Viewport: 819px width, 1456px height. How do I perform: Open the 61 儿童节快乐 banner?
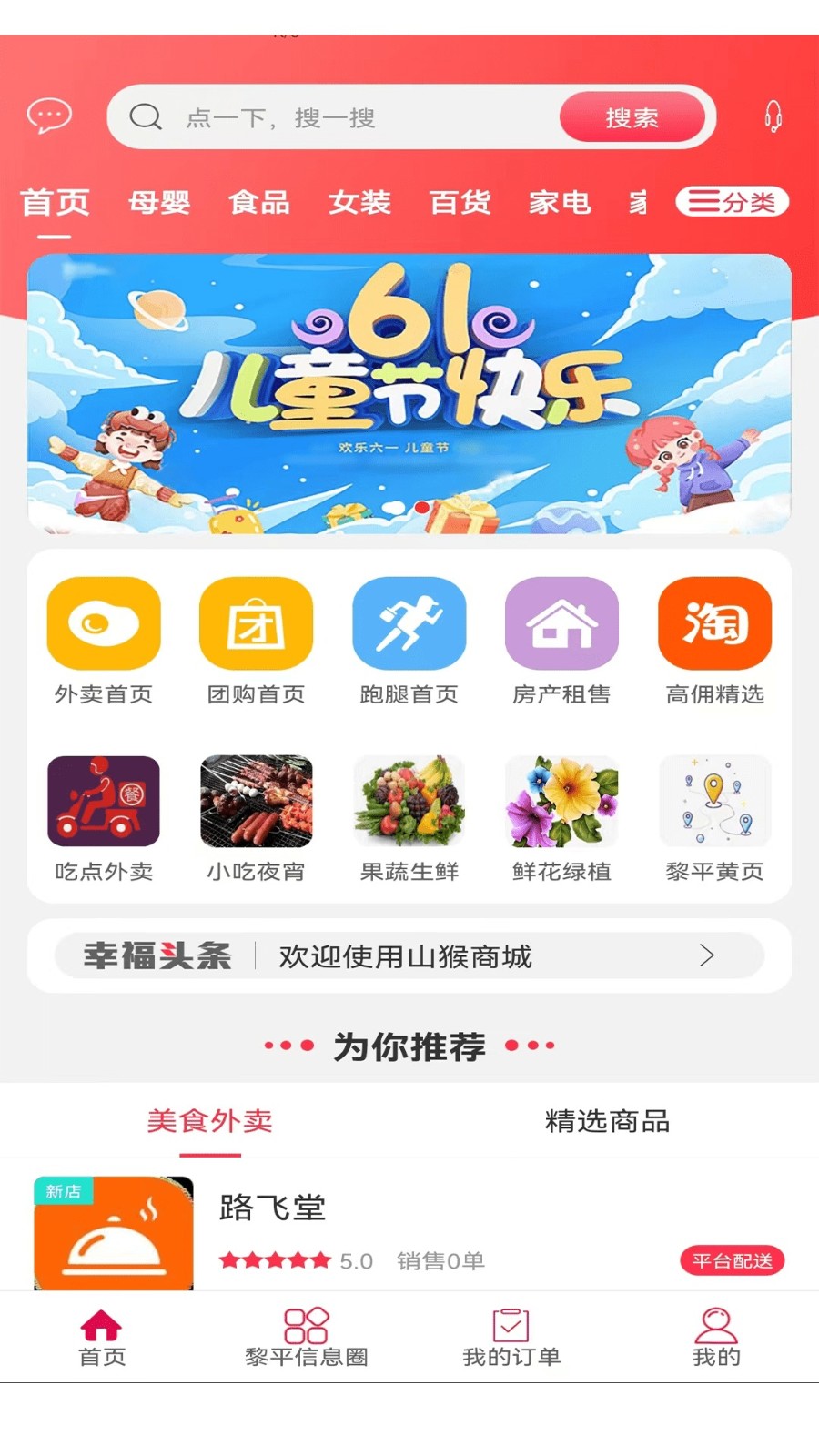click(409, 393)
